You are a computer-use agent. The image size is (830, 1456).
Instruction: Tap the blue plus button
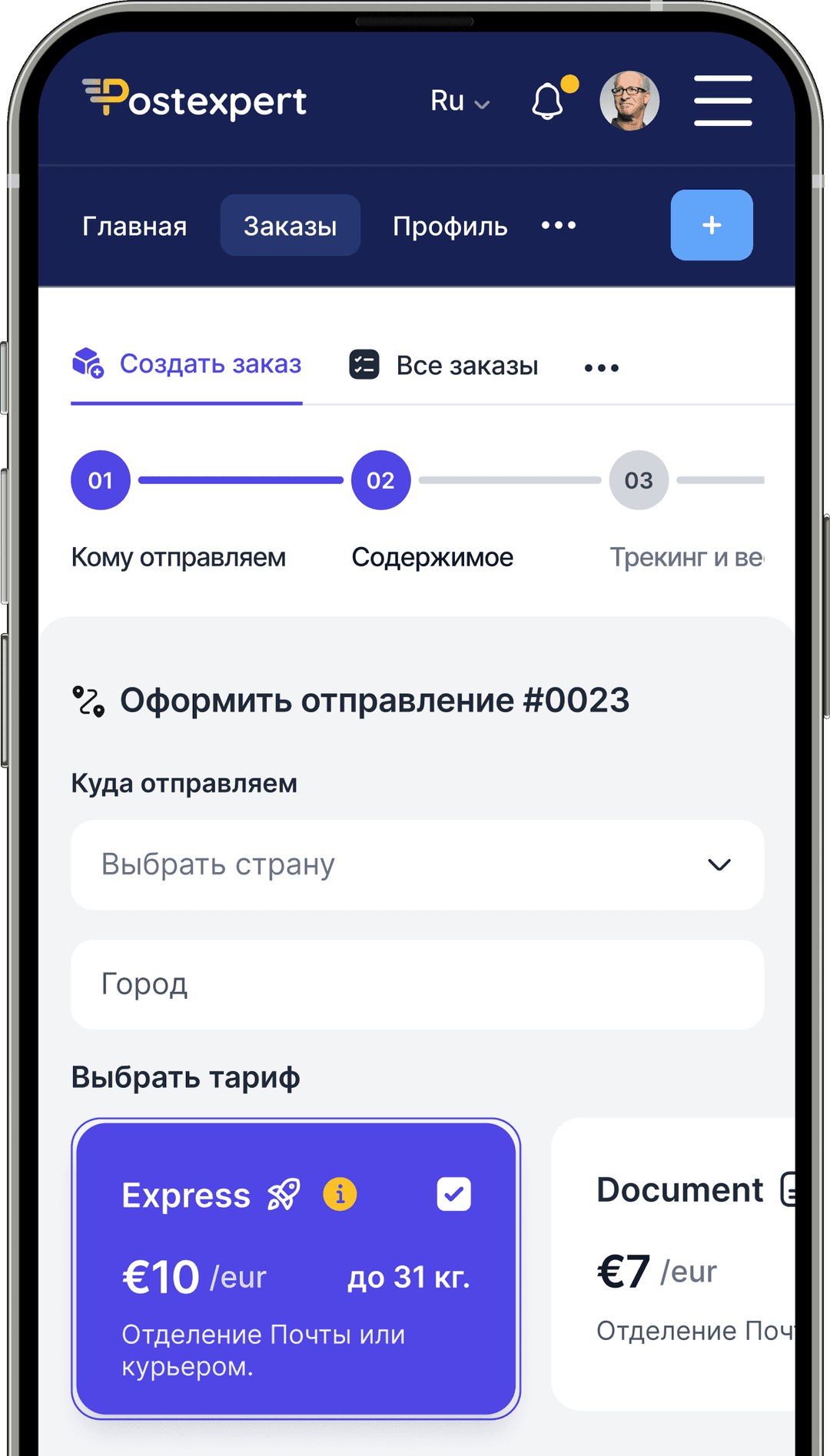pyautogui.click(x=711, y=225)
